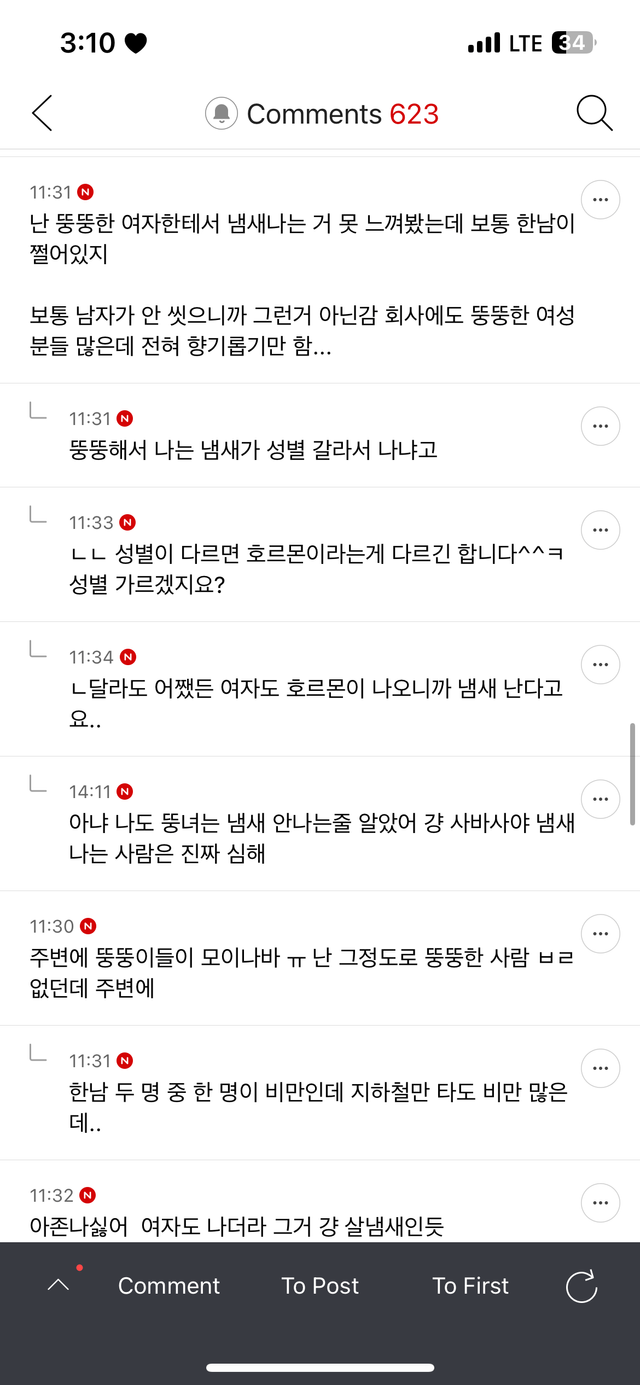Refresh the comments list

pyautogui.click(x=581, y=1286)
